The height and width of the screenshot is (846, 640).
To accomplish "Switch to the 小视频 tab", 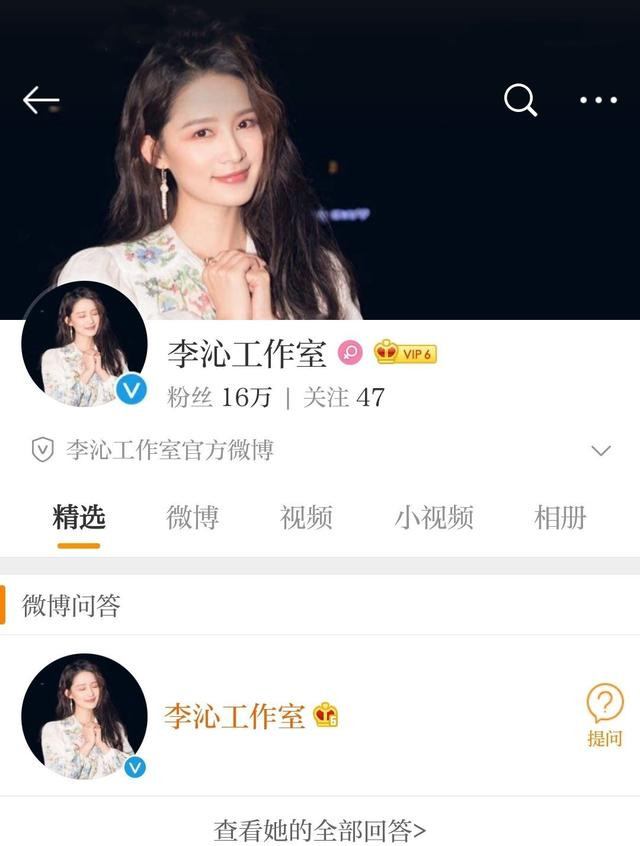I will point(433,518).
